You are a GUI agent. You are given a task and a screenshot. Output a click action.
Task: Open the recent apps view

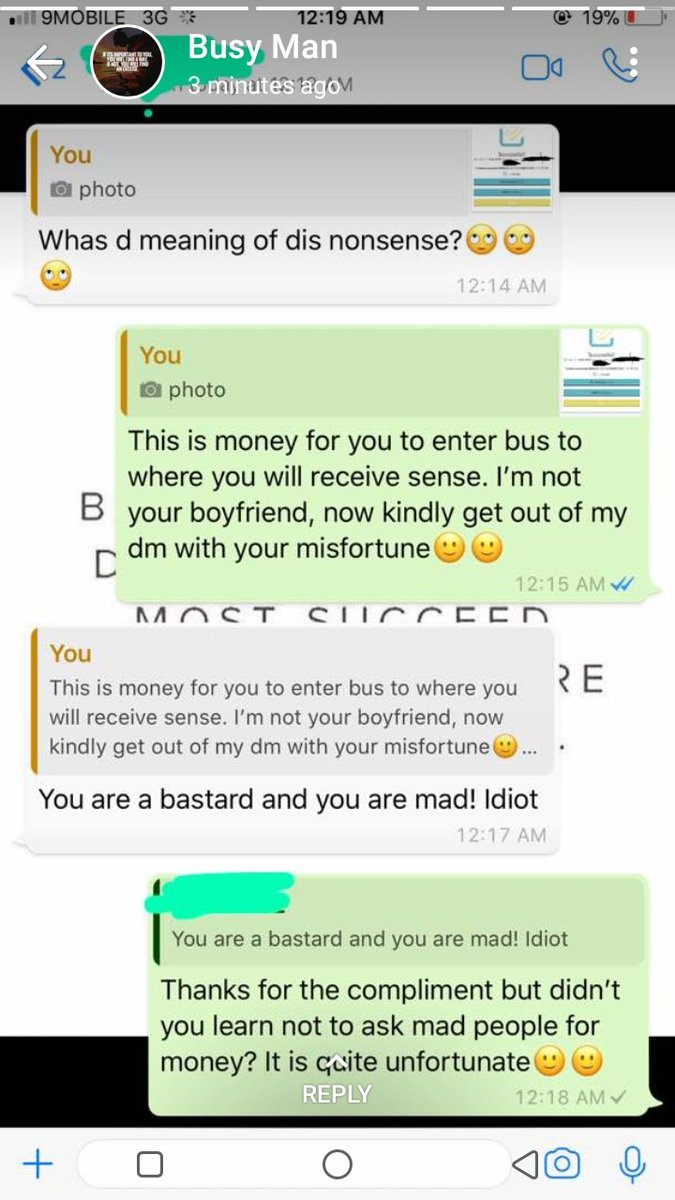(150, 1164)
